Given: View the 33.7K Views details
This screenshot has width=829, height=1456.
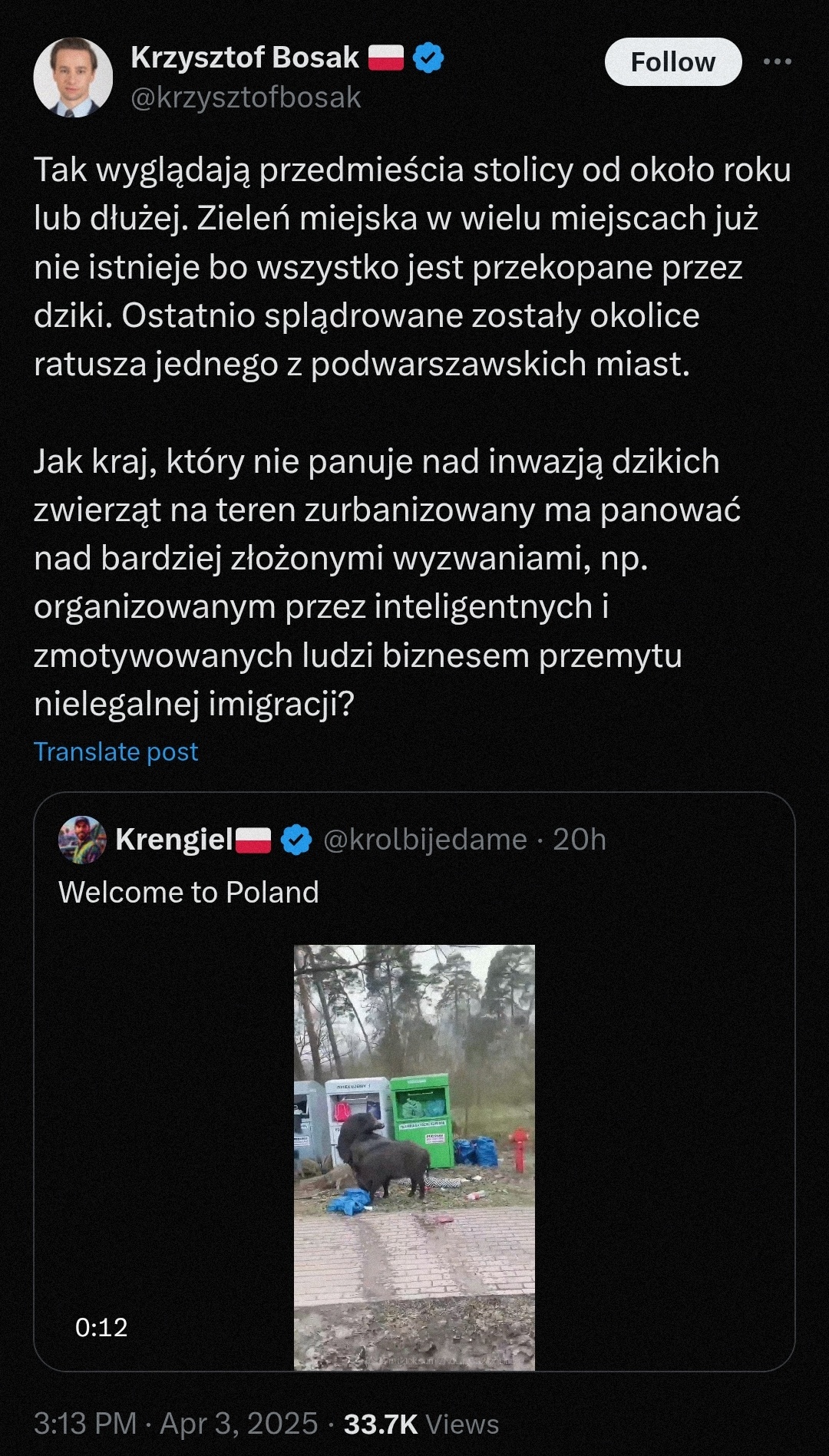Looking at the screenshot, I should 421,1424.
